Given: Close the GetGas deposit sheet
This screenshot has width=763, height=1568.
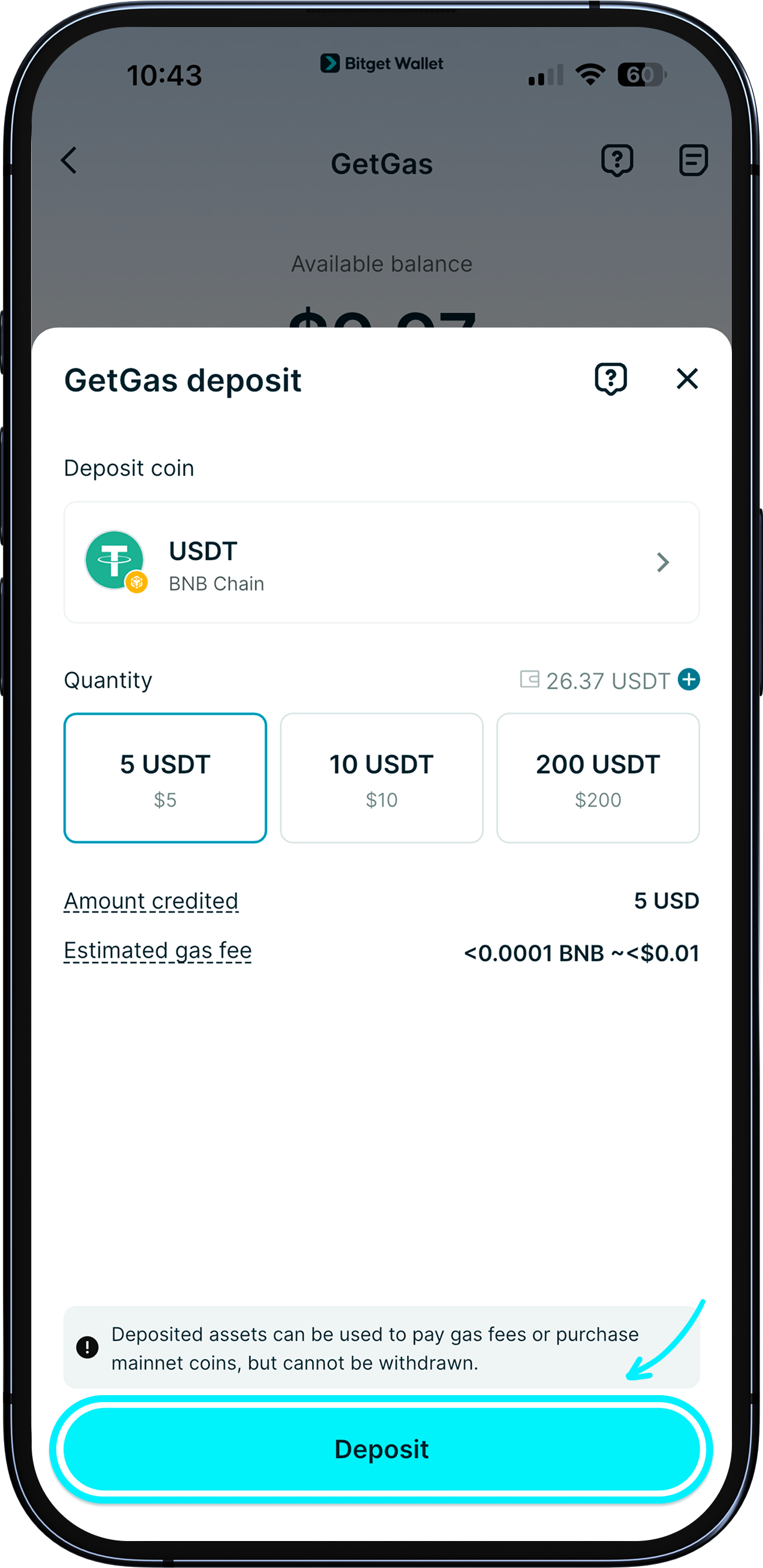Looking at the screenshot, I should (x=687, y=379).
